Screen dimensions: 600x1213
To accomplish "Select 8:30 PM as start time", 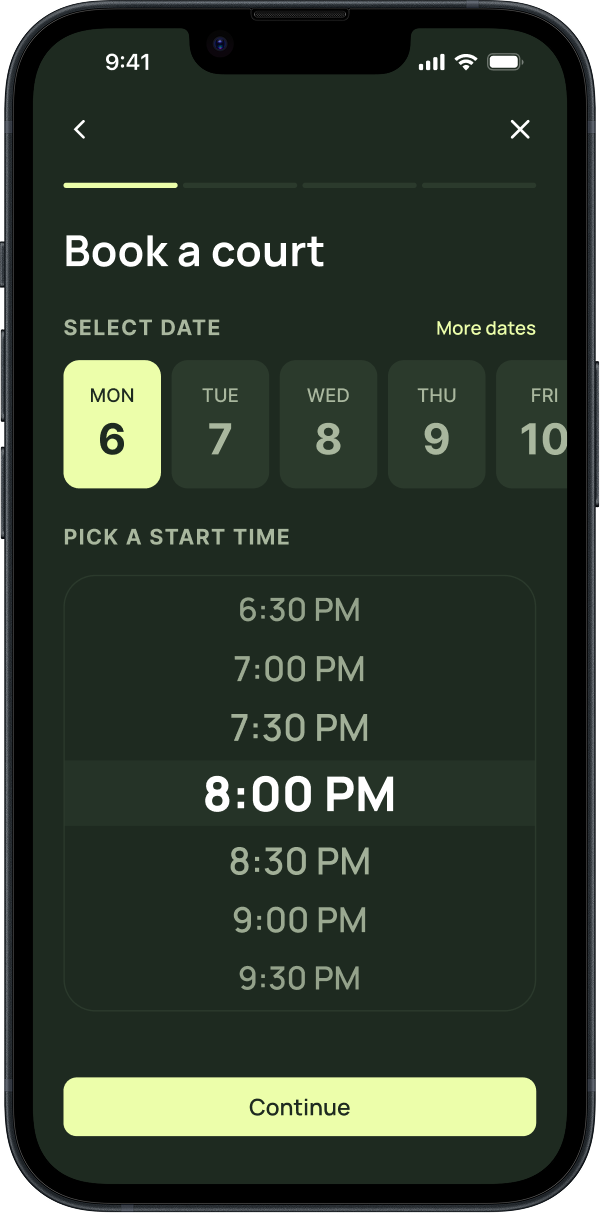I will [x=300, y=861].
